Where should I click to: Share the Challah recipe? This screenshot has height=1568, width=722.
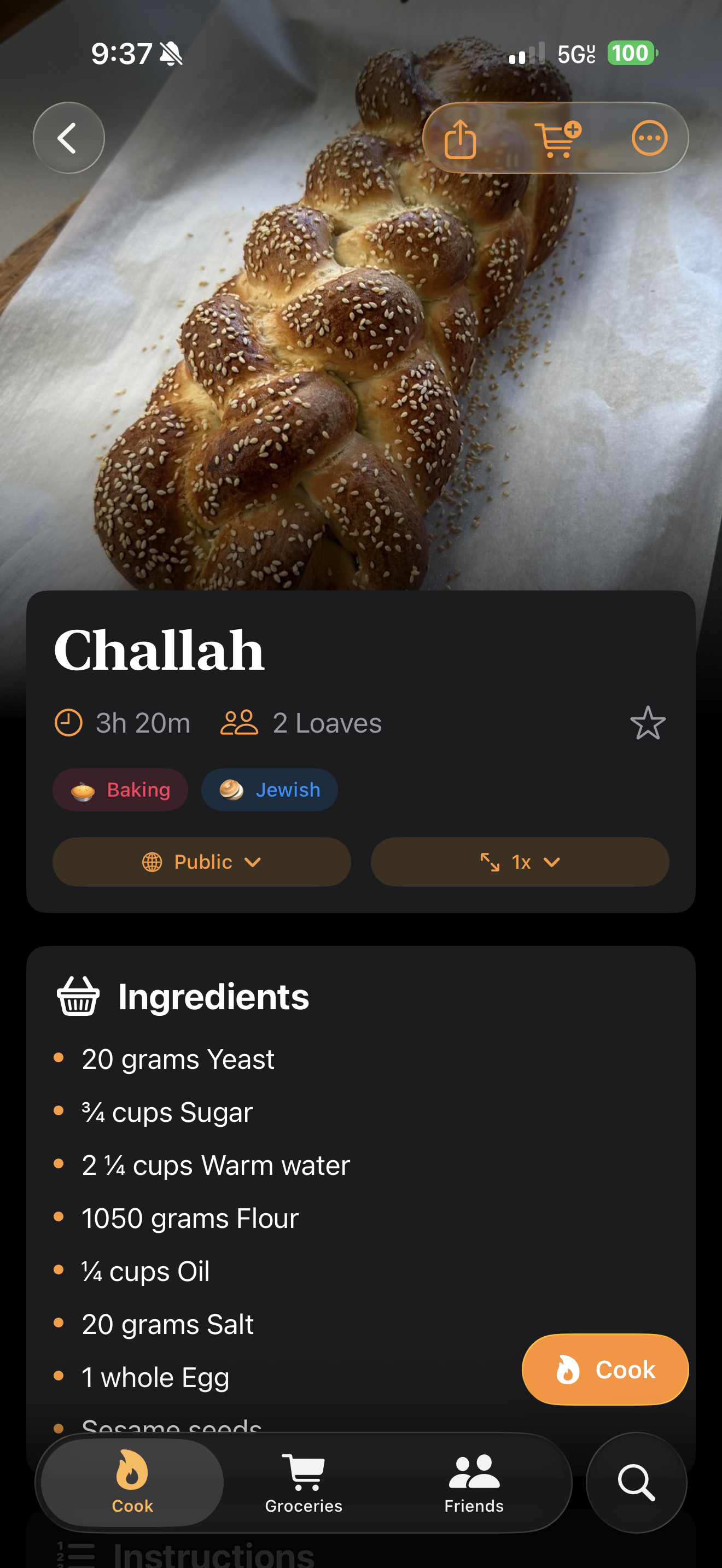point(461,138)
